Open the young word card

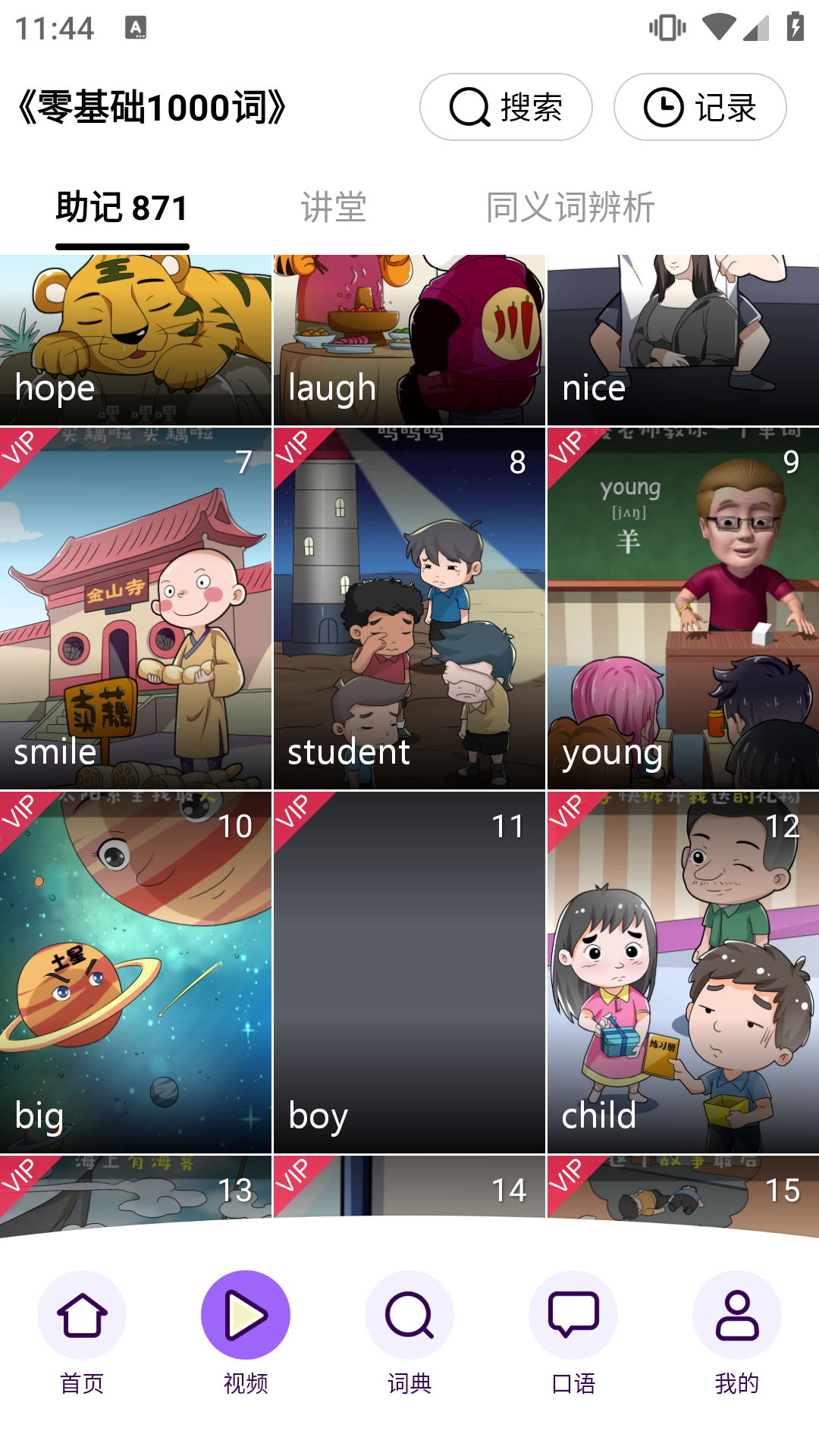point(682,608)
